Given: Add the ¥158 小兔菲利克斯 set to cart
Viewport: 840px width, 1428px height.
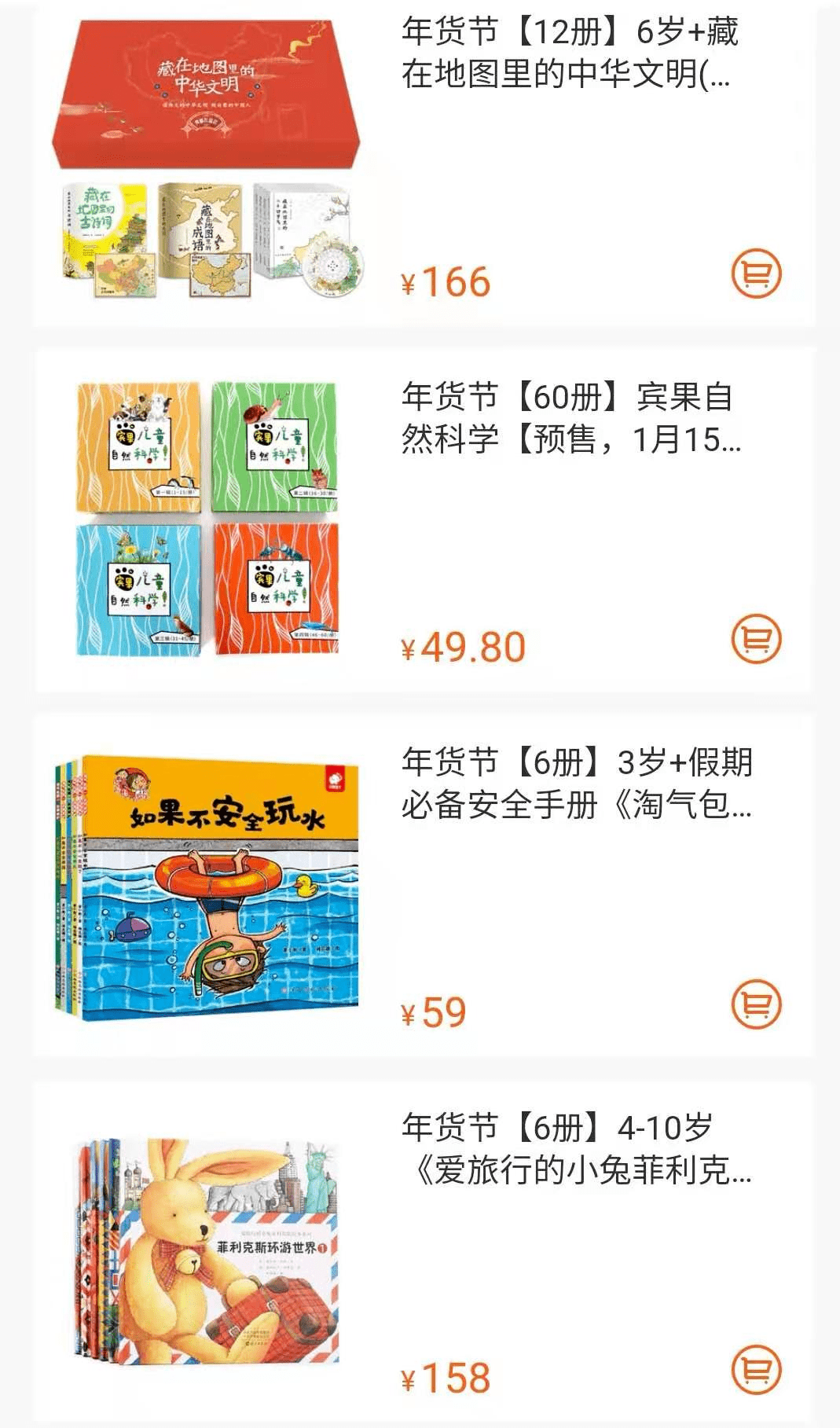Looking at the screenshot, I should coord(756,1370).
